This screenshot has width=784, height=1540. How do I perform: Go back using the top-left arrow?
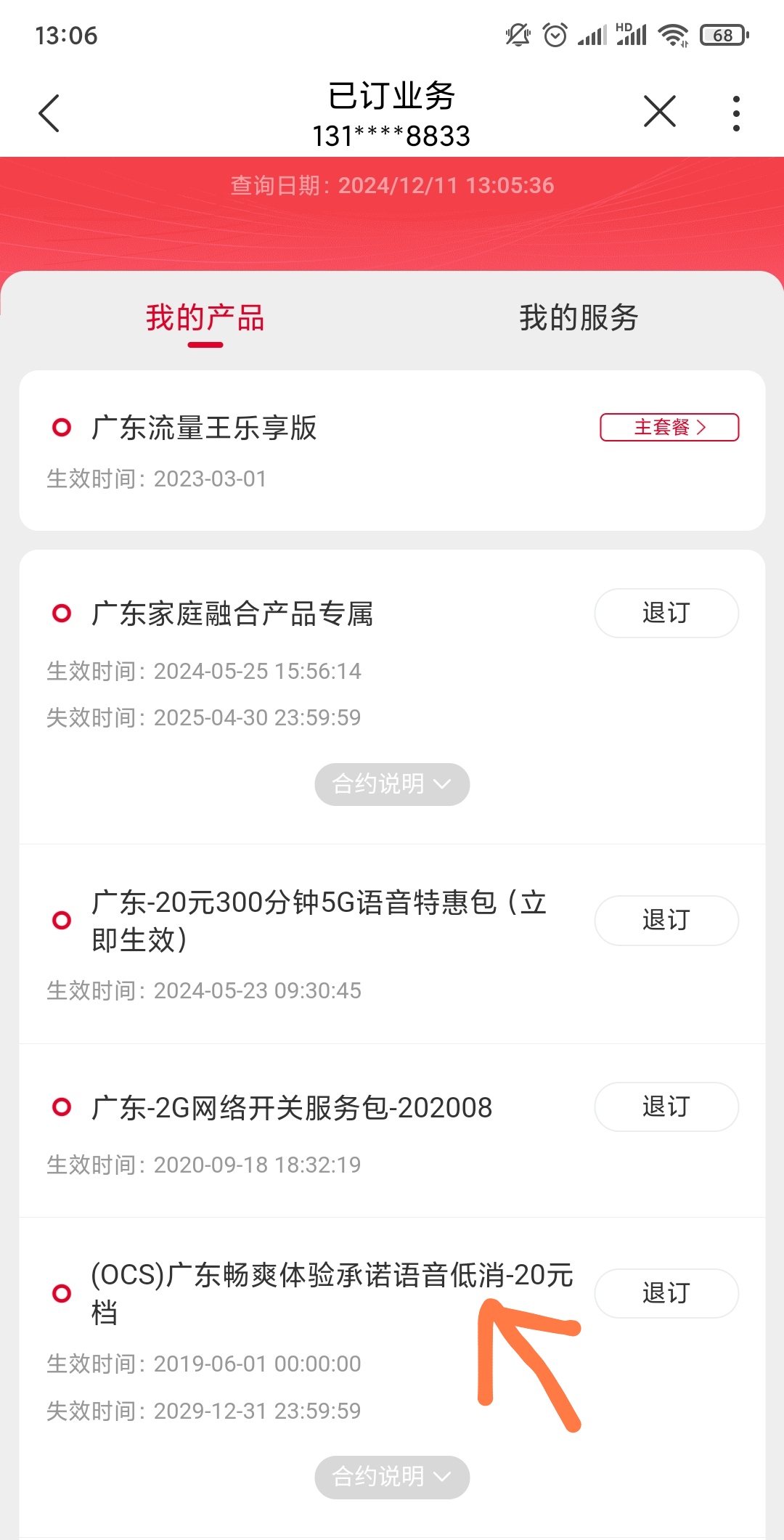[49, 113]
